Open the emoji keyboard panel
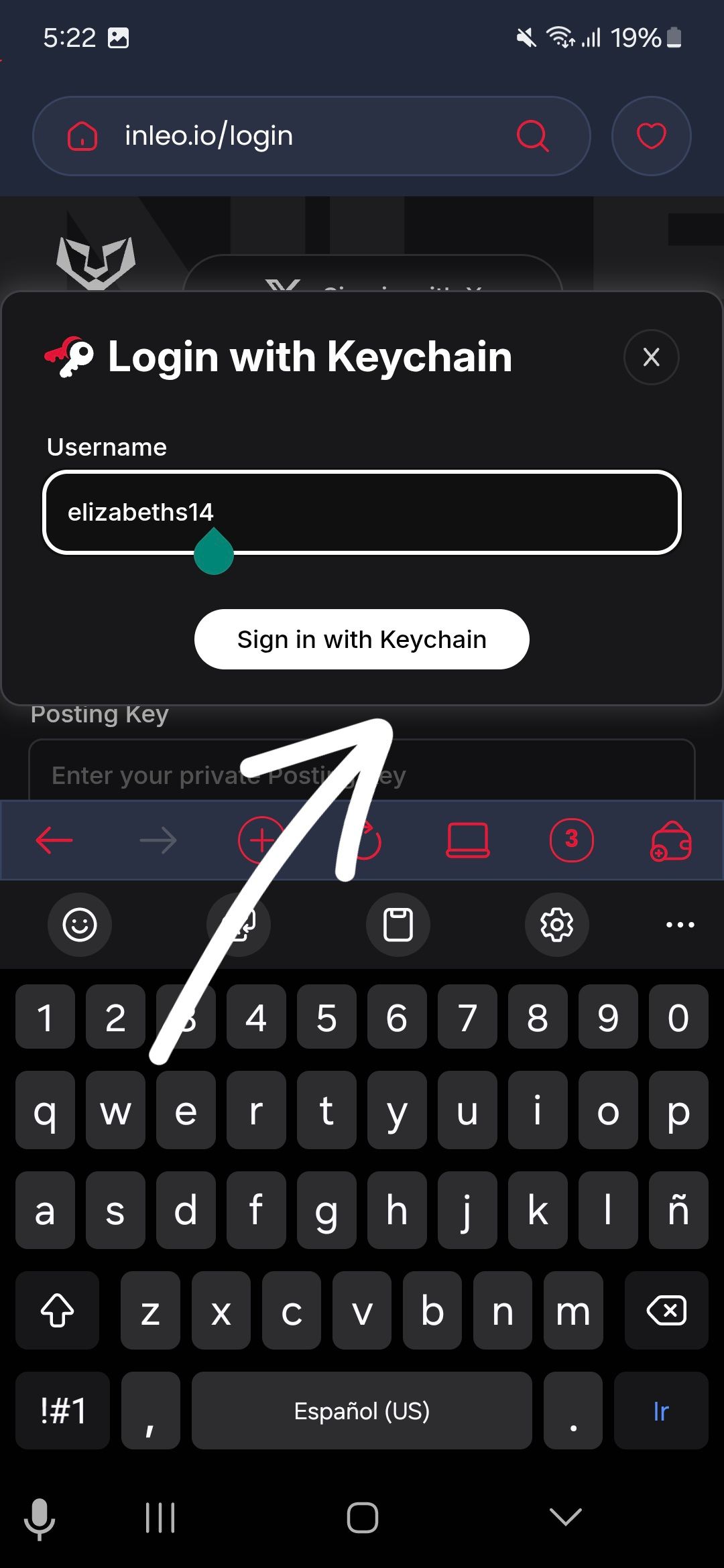The height and width of the screenshot is (1568, 724). click(80, 925)
